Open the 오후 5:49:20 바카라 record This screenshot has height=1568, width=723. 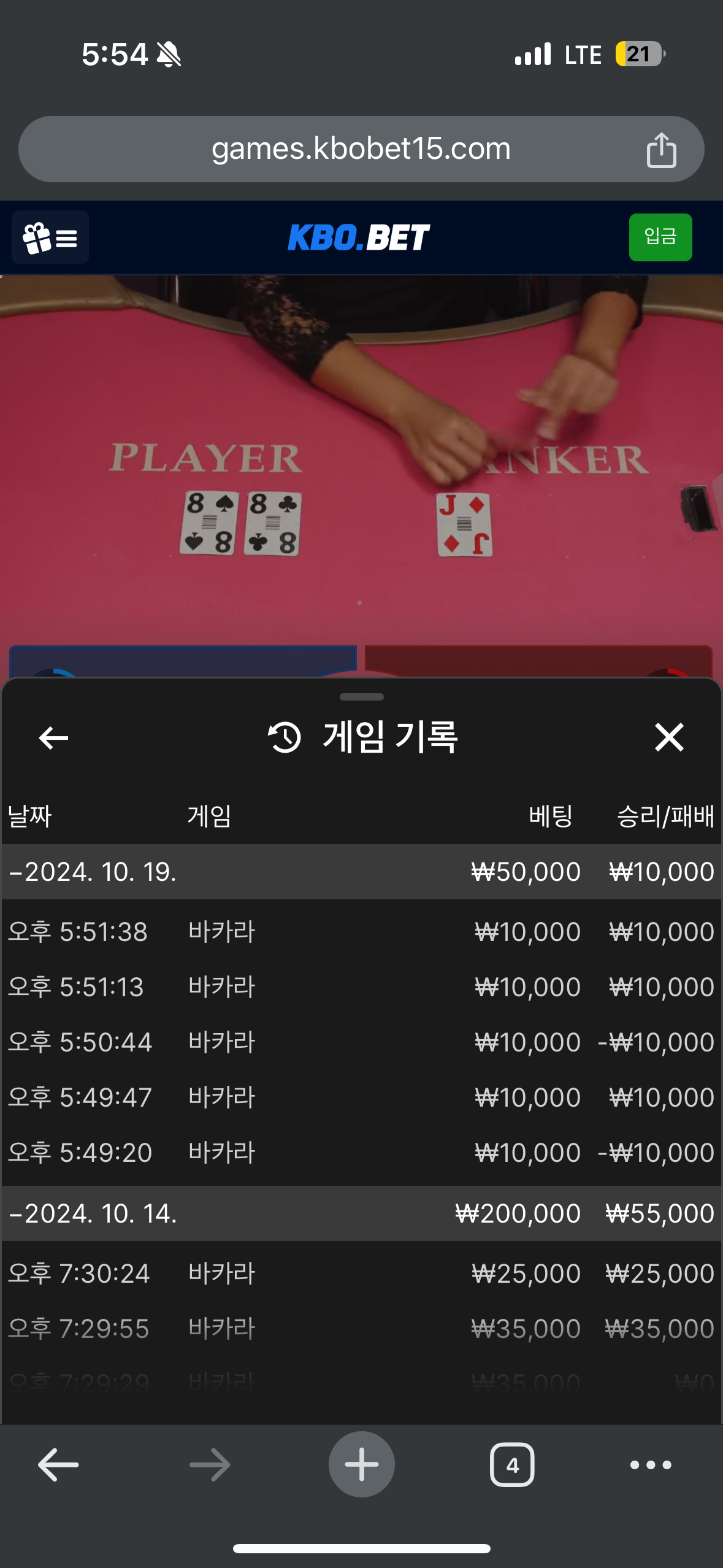point(361,1153)
